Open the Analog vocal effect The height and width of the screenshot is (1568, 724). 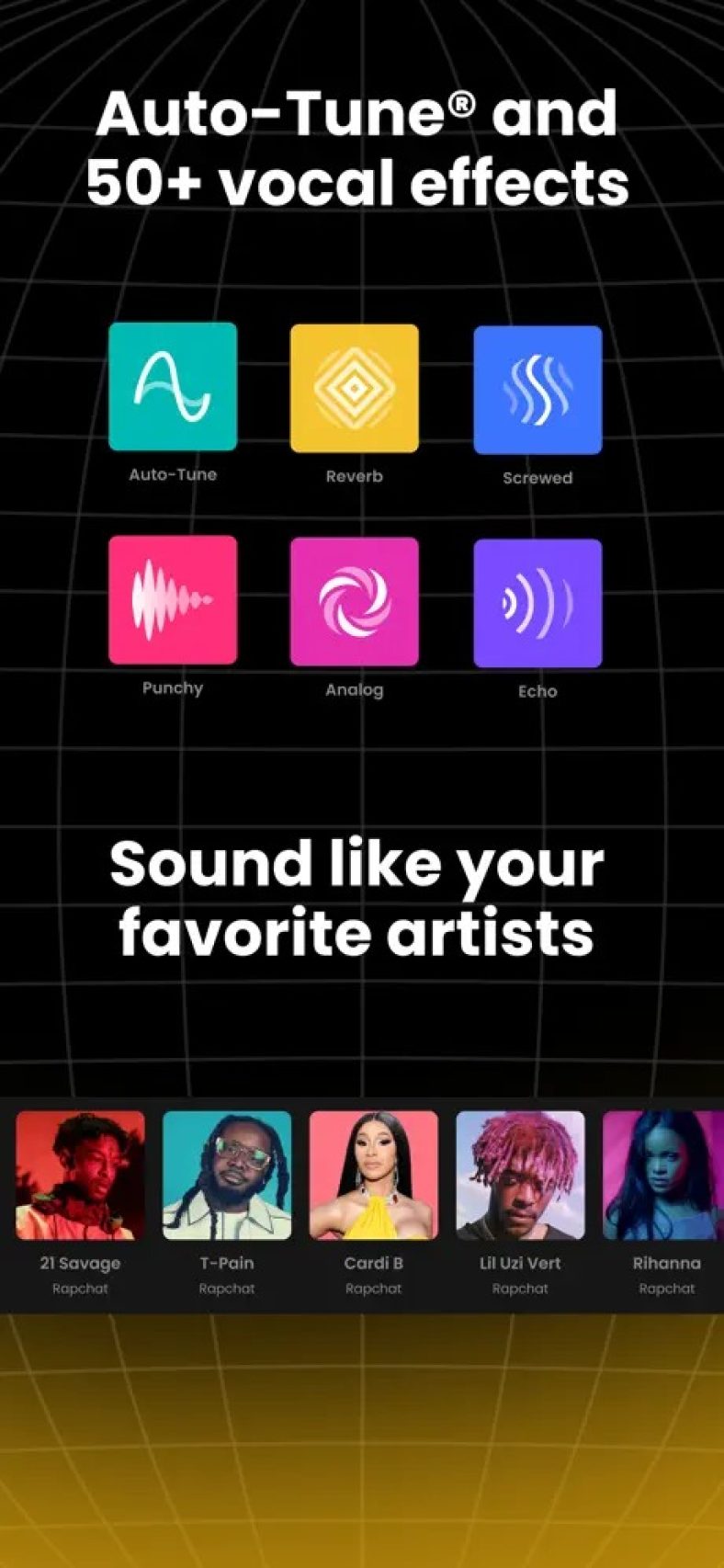click(x=355, y=602)
